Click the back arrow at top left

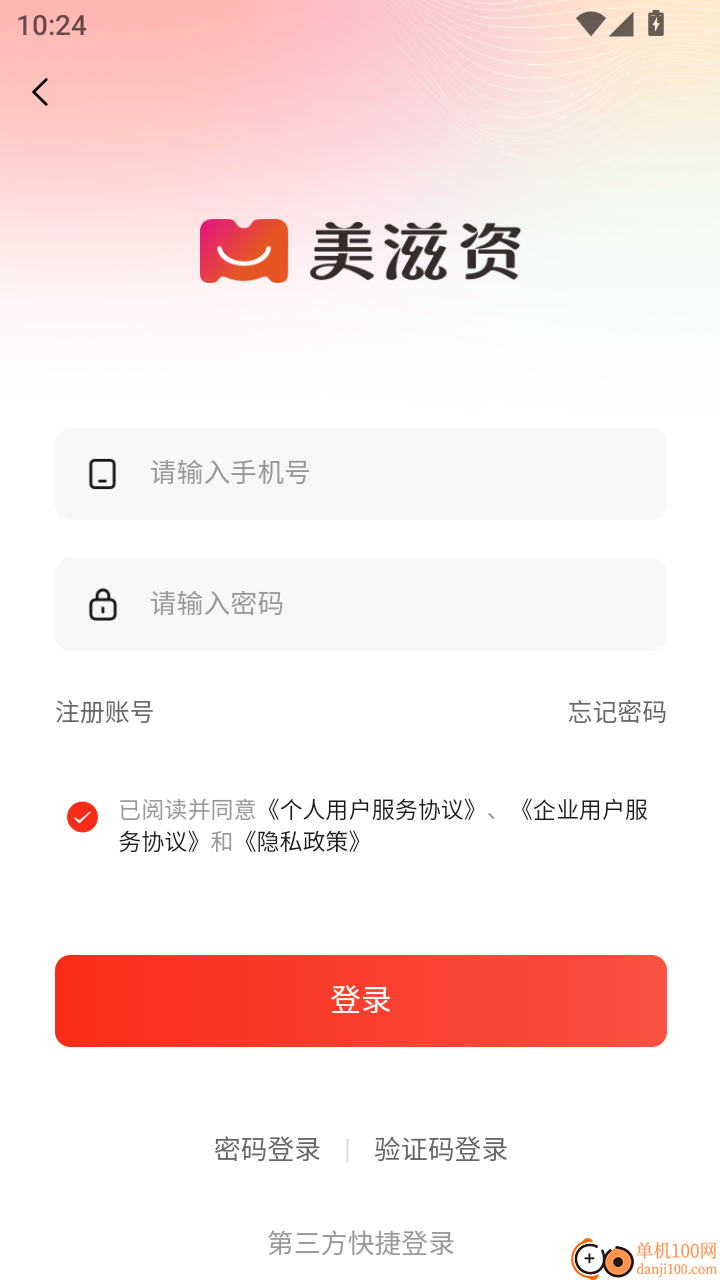(x=40, y=91)
